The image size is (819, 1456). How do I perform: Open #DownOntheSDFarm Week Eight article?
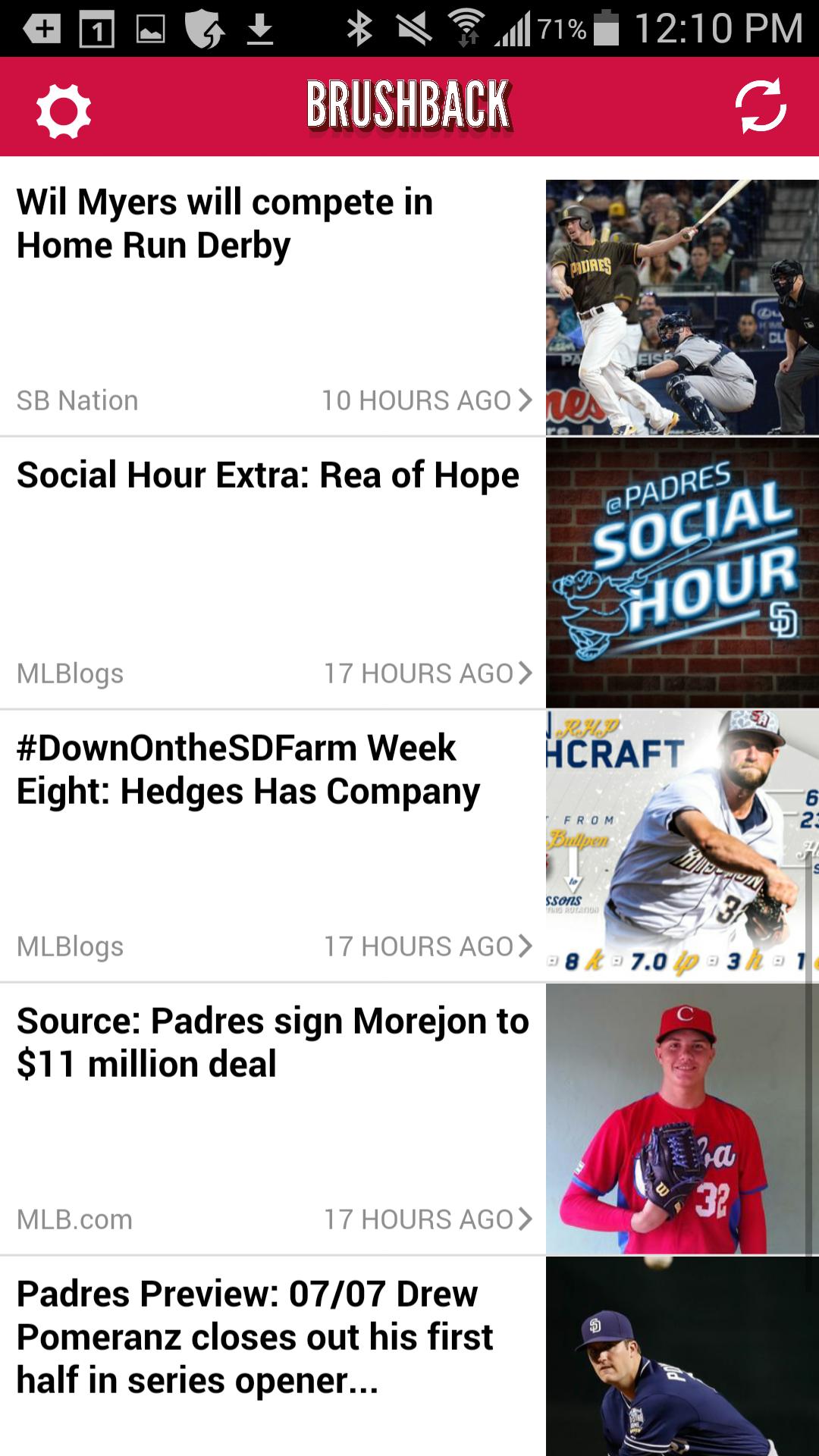coord(248,770)
